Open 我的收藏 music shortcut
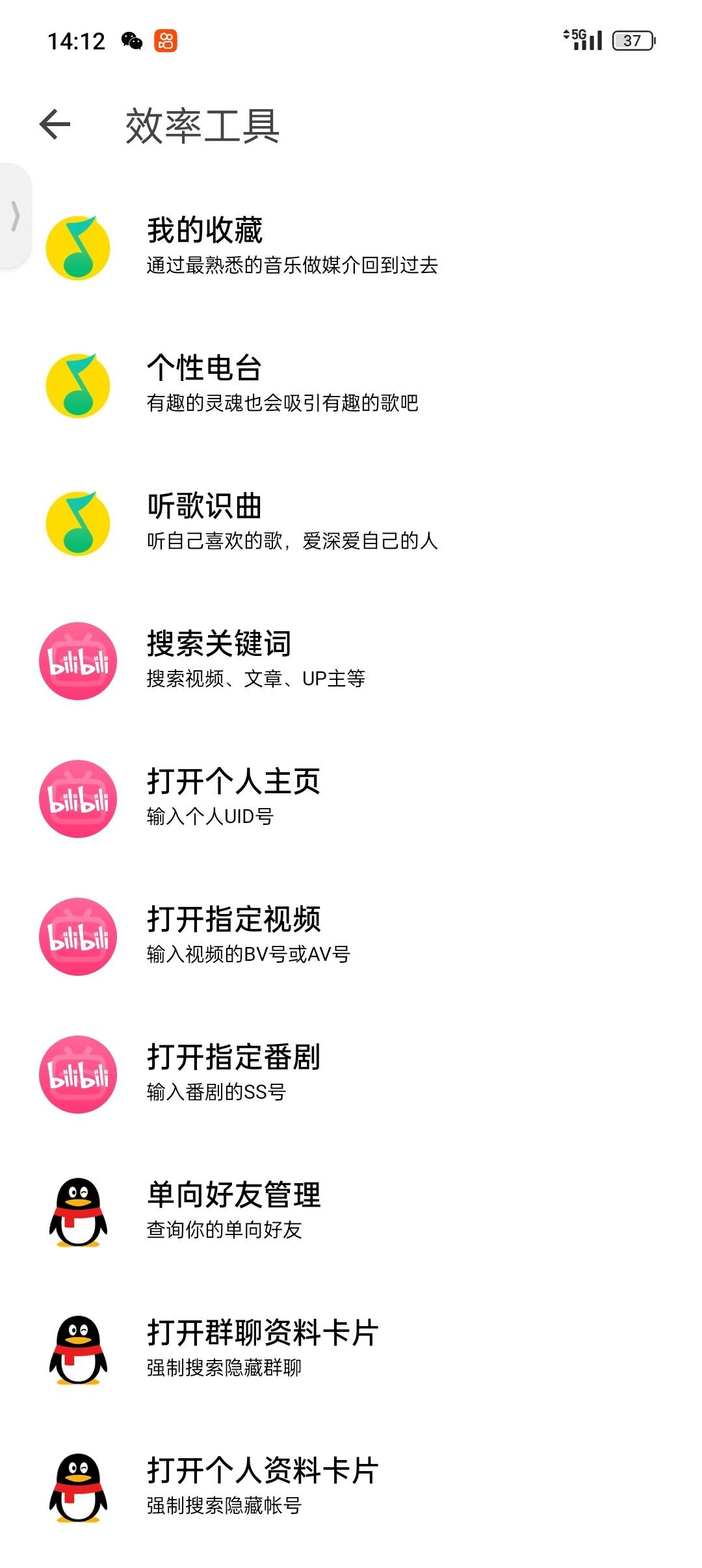The width and height of the screenshot is (702, 1568). point(292,247)
